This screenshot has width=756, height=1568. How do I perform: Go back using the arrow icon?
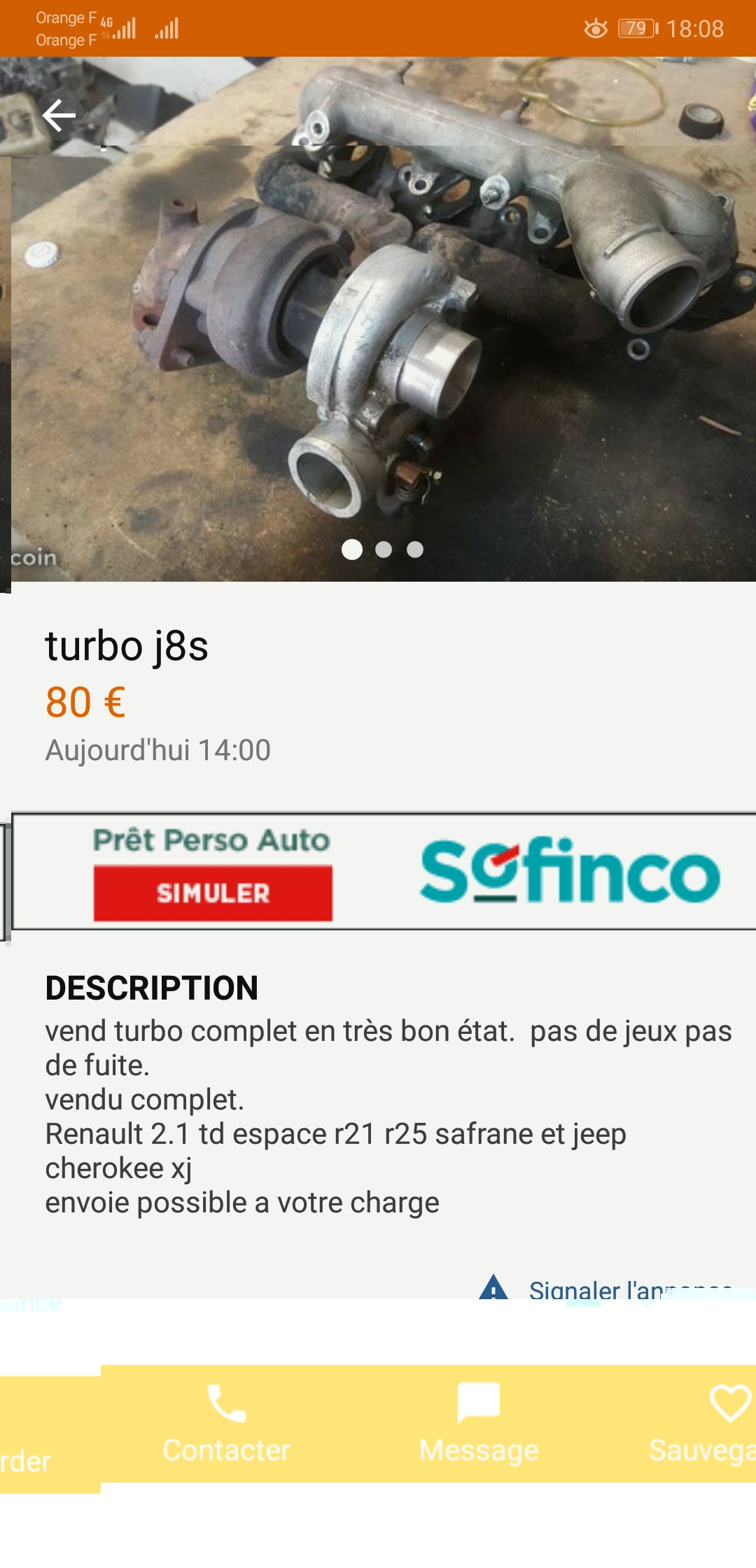[x=59, y=115]
